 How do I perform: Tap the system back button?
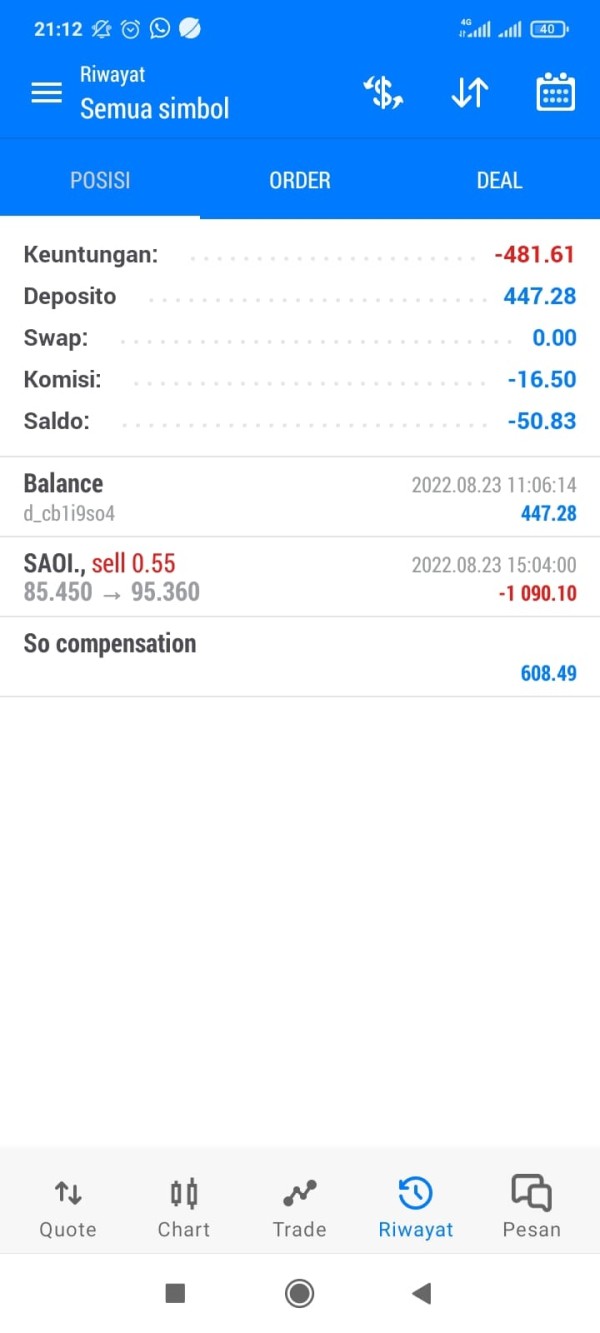(422, 1293)
